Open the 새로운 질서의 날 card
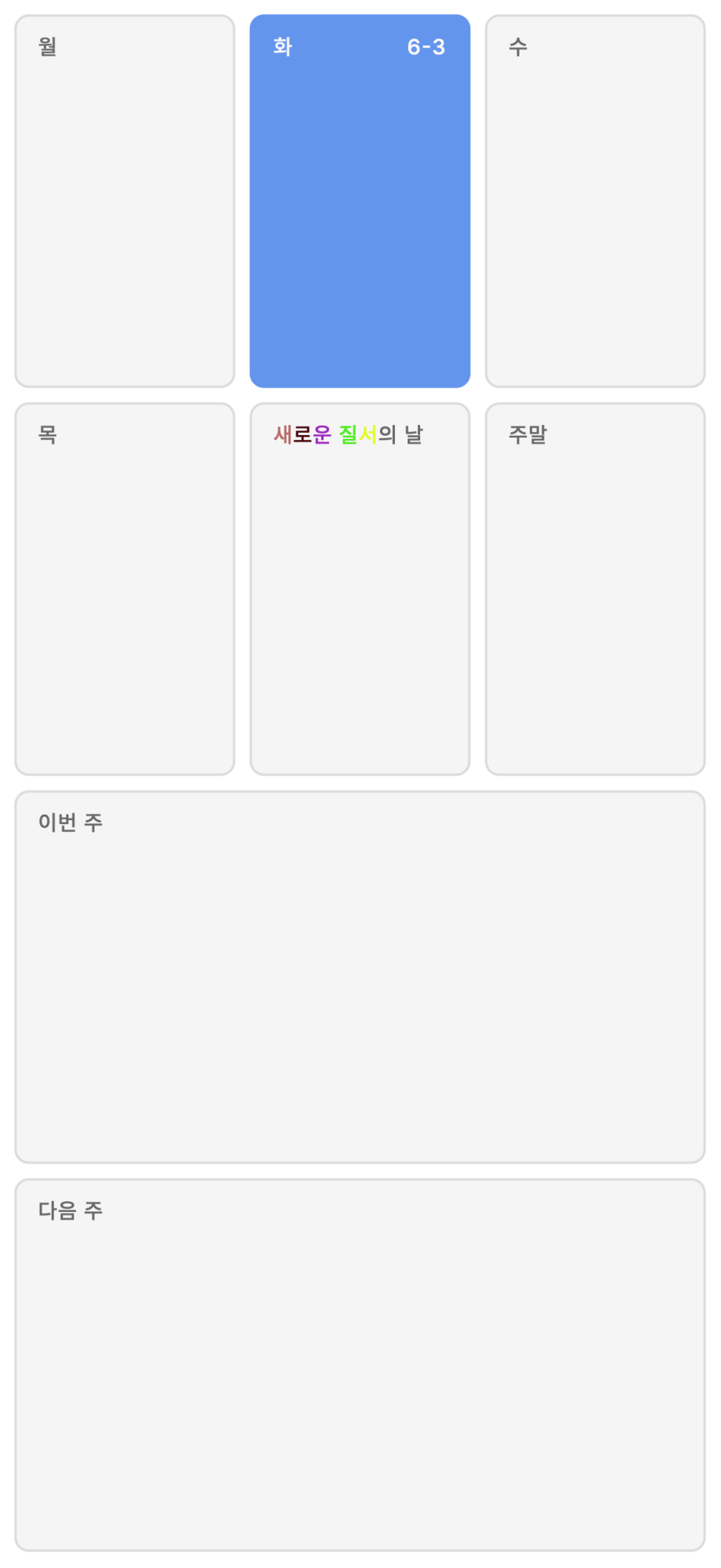This screenshot has height=1568, width=721. coord(360,589)
